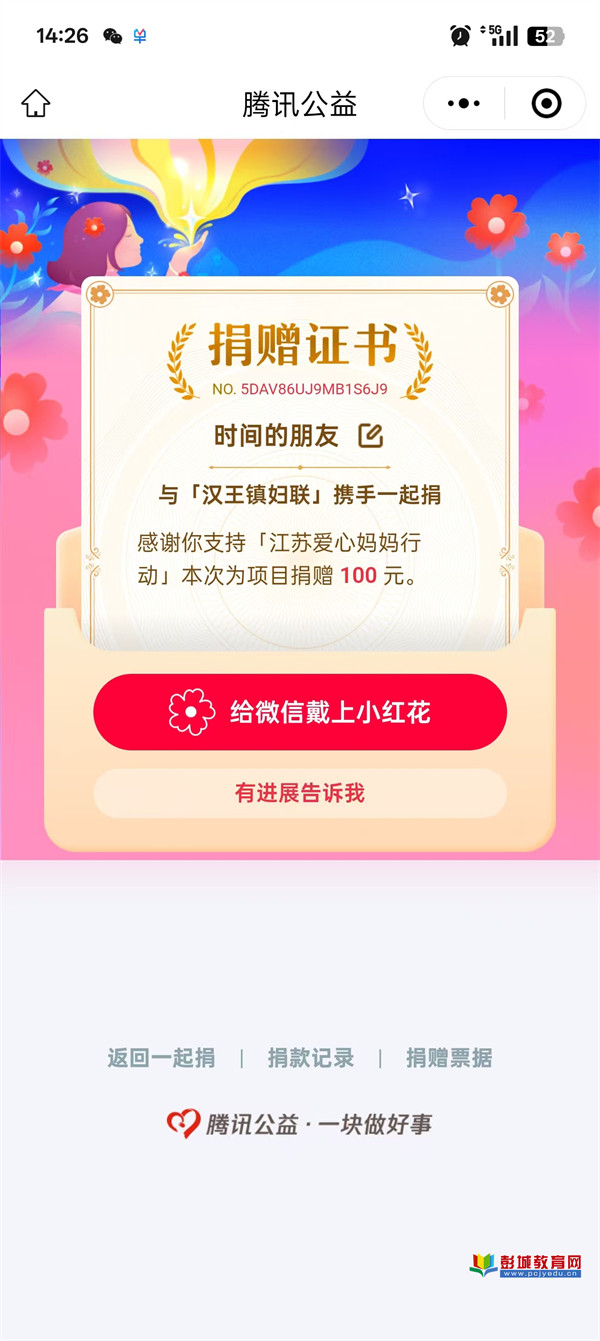
Task: Go to the mini program home
Action: click(36, 103)
